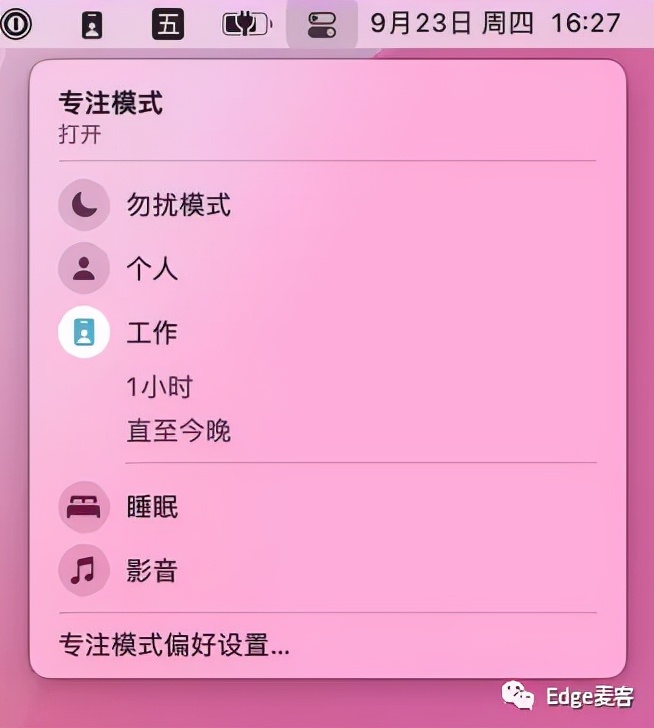Set 工作 focus to 直至今晚

pyautogui.click(x=178, y=431)
